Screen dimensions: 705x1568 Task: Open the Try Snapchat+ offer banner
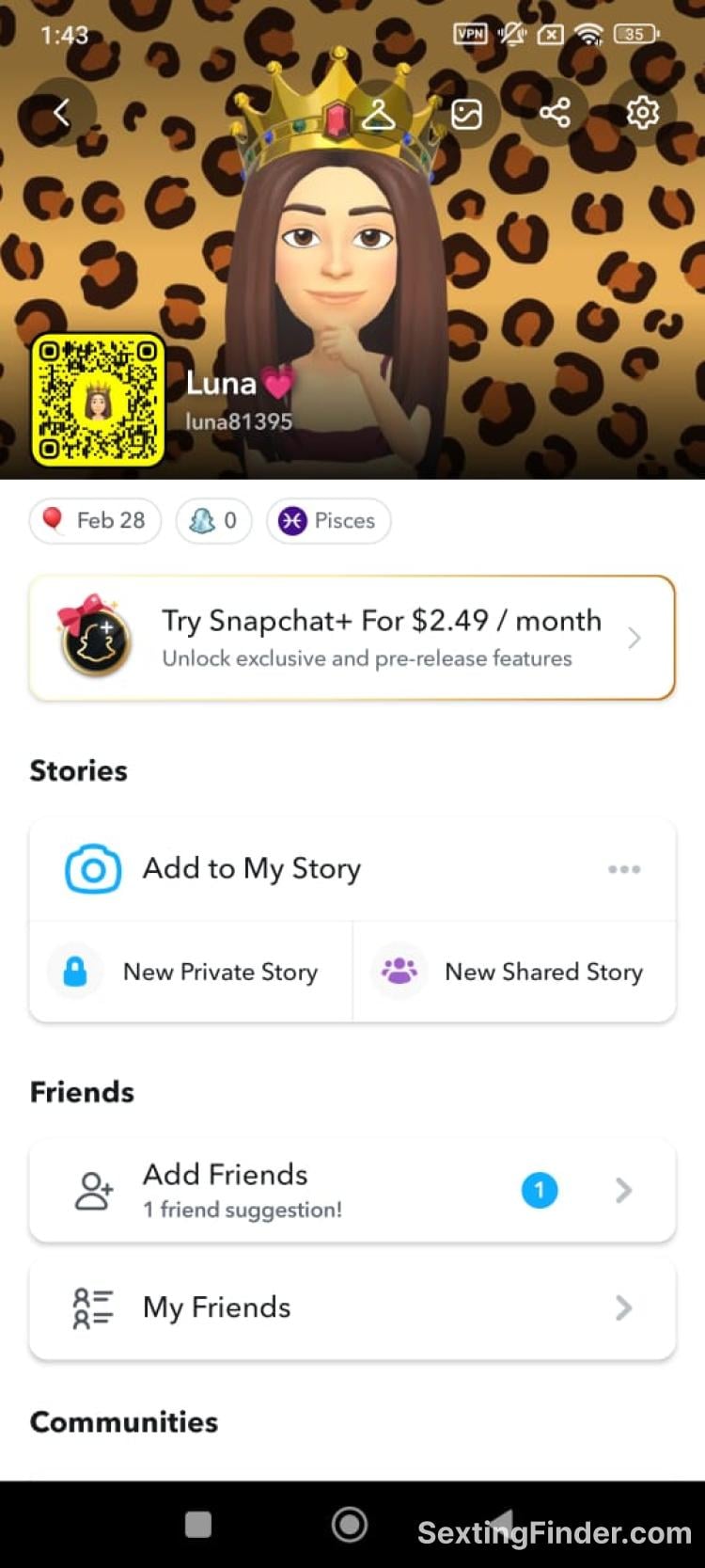352,638
